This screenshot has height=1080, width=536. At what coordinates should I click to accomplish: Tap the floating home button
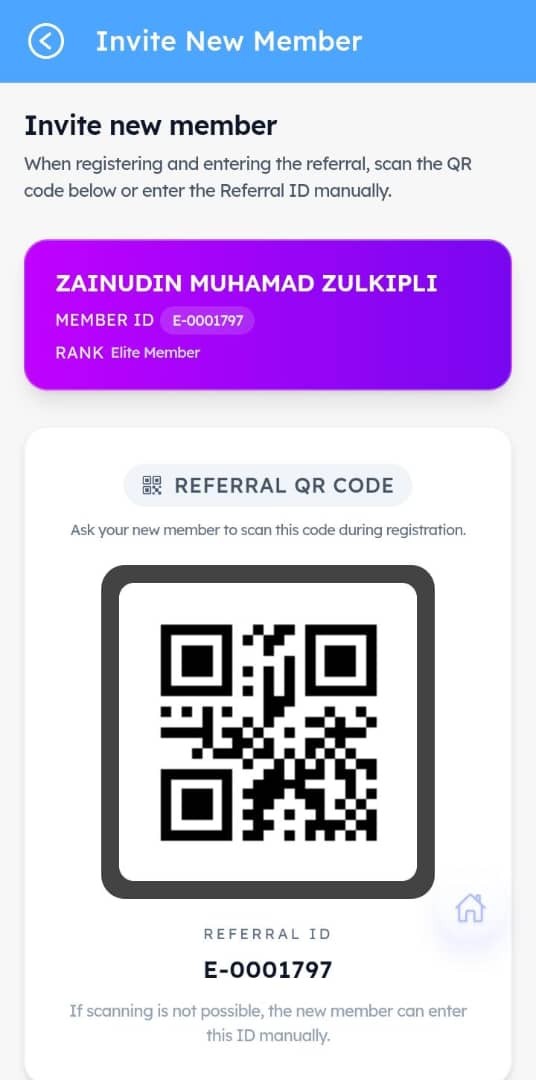471,908
